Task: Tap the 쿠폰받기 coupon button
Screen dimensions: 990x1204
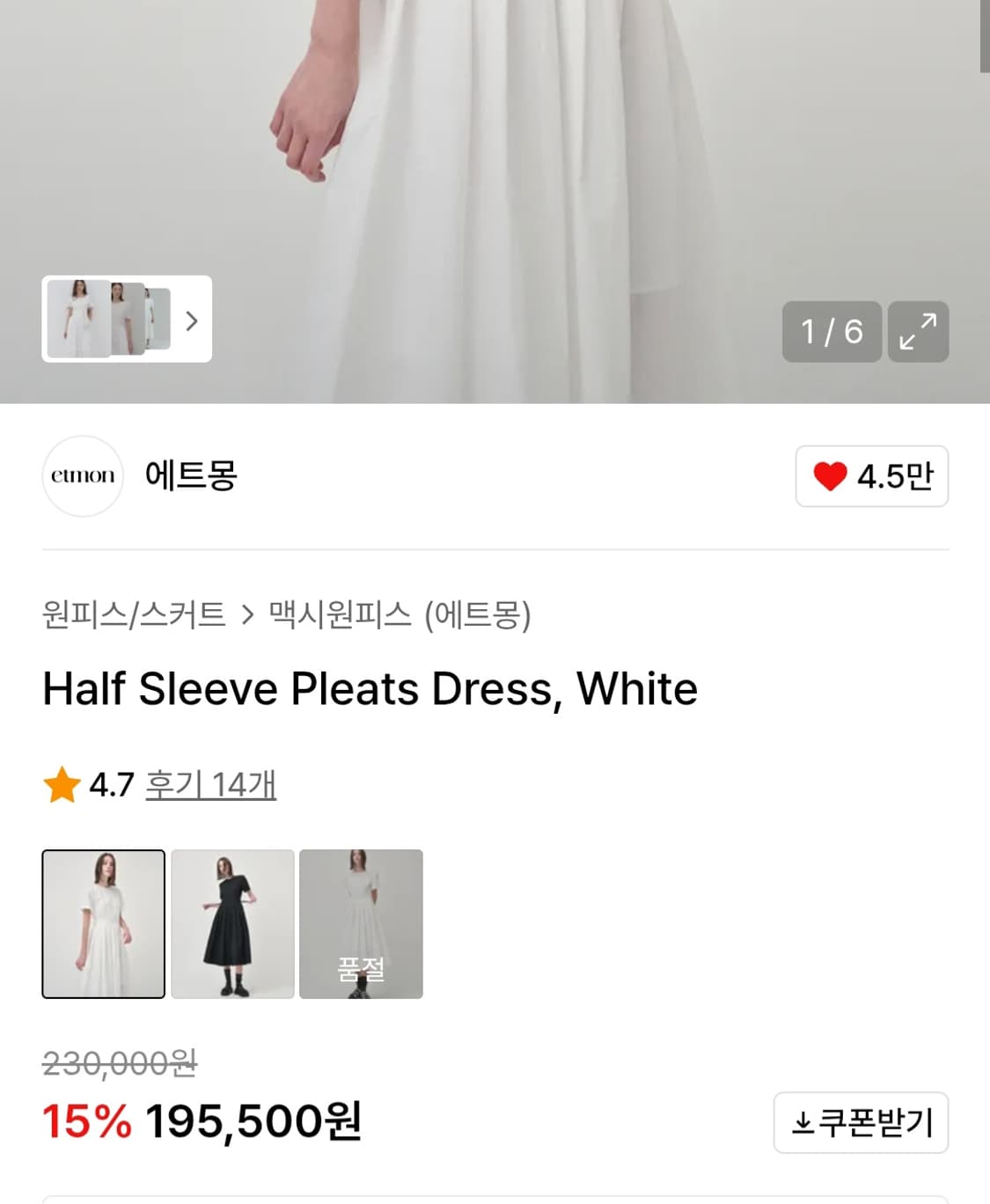Action: coord(861,1122)
